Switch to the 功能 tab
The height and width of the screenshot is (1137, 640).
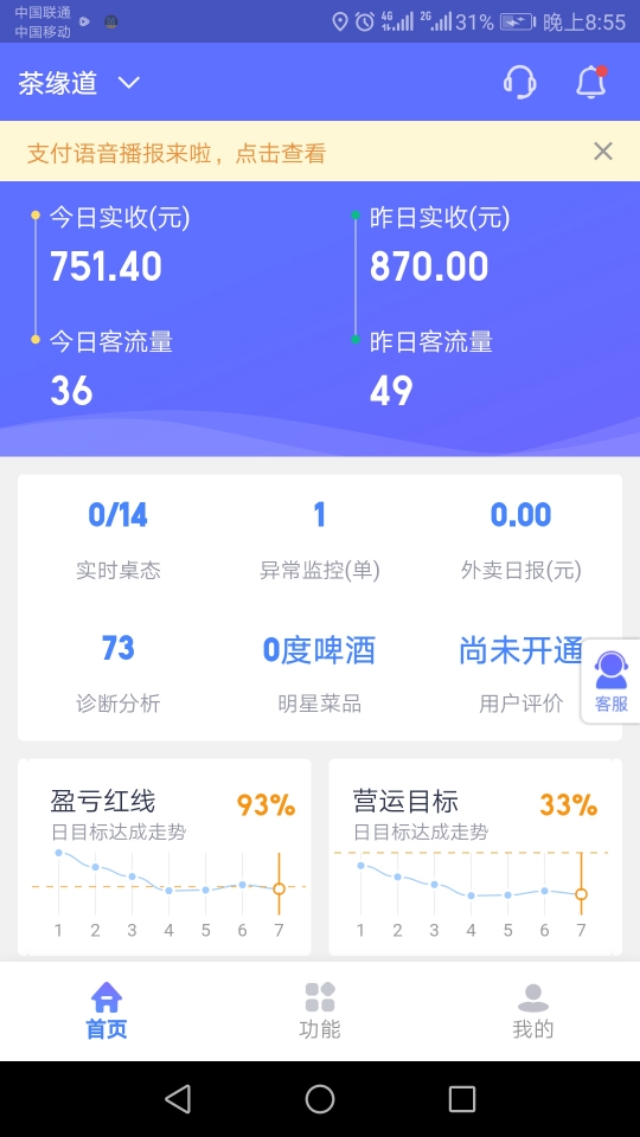(x=320, y=1011)
